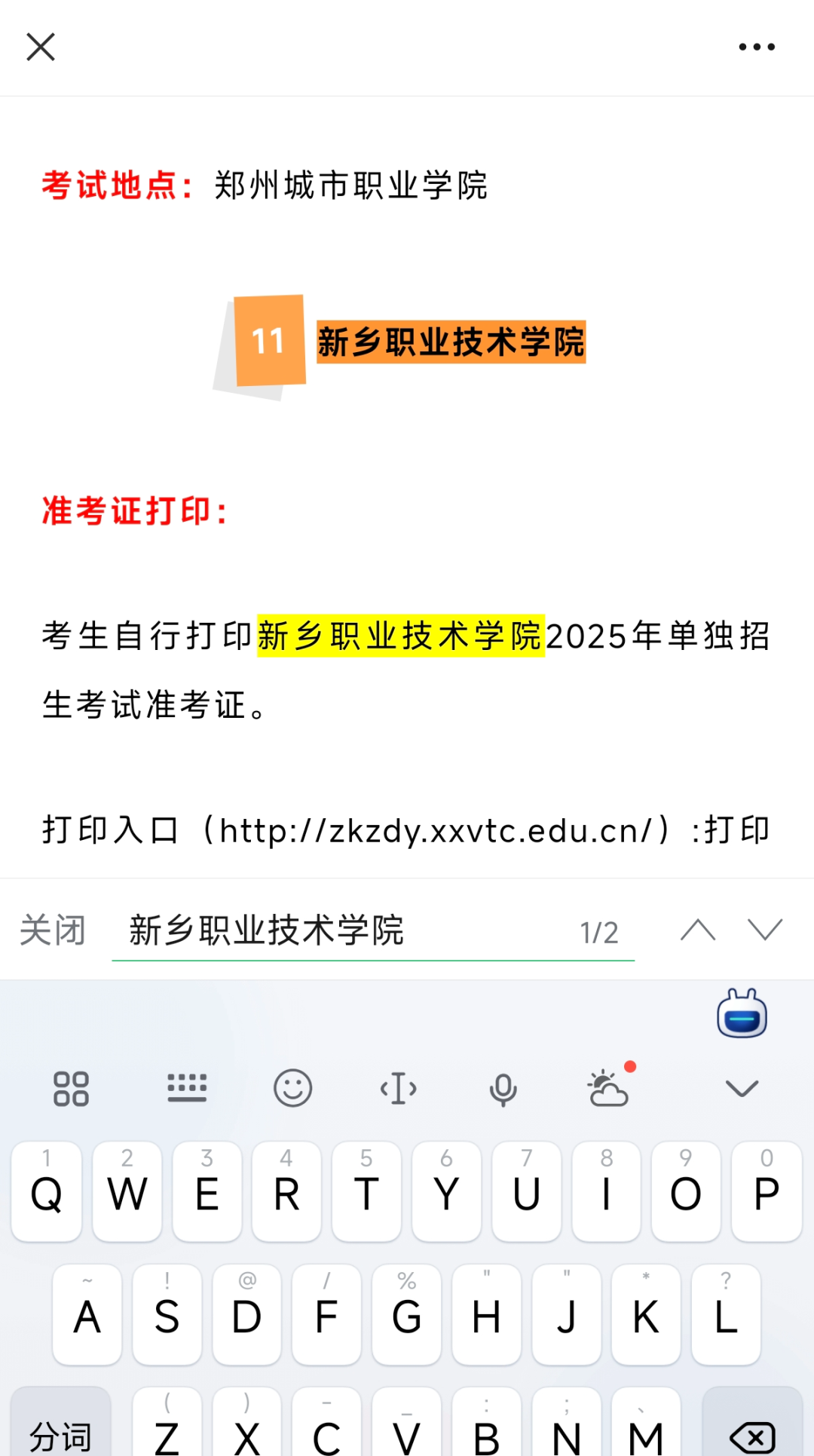Open the keyboard's four-square menu grid
The image size is (814, 1456).
[x=71, y=1089]
